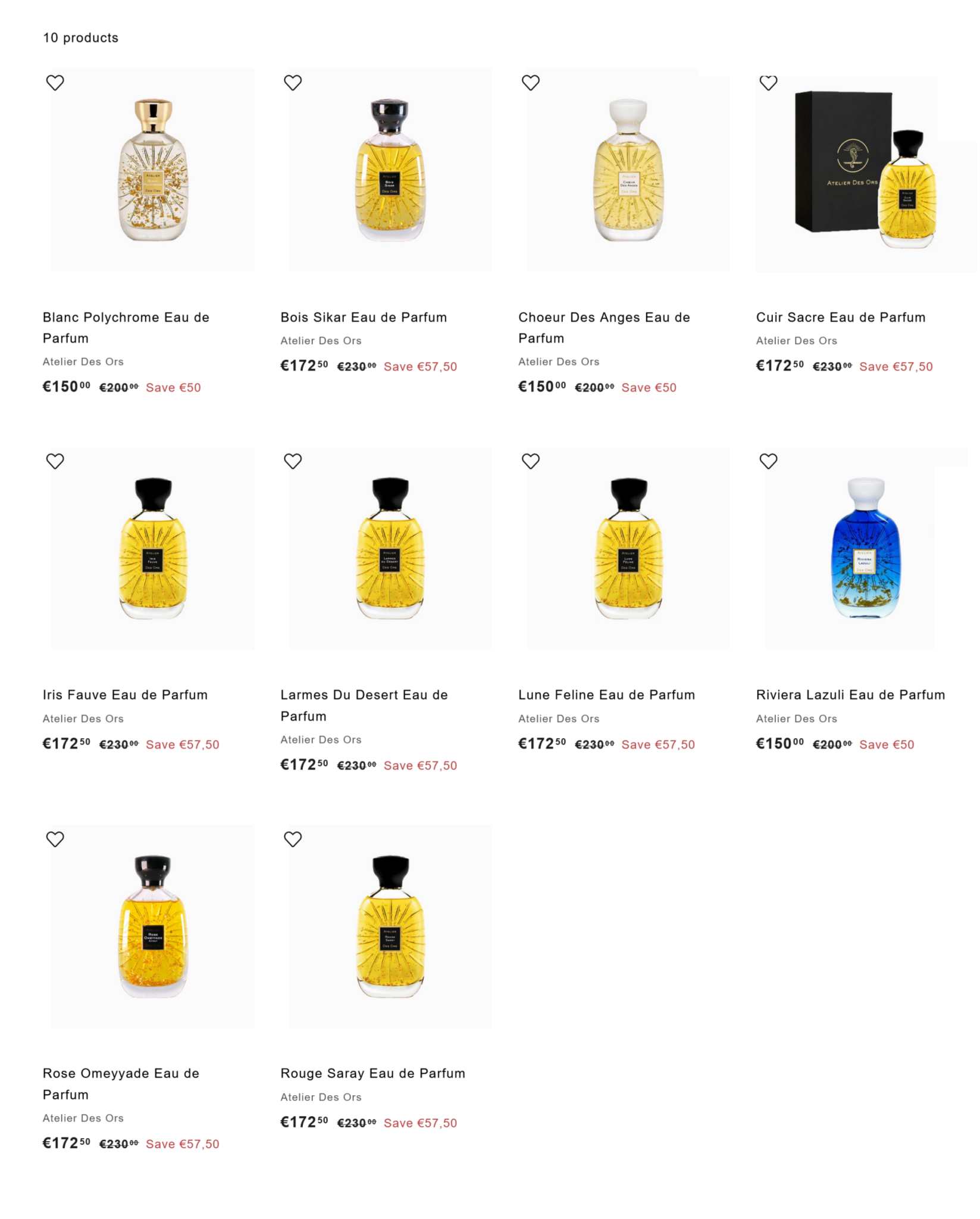The image size is (980, 1219).
Task: Favorite Riviera Lazuli Eau de Parfum
Action: click(x=768, y=461)
